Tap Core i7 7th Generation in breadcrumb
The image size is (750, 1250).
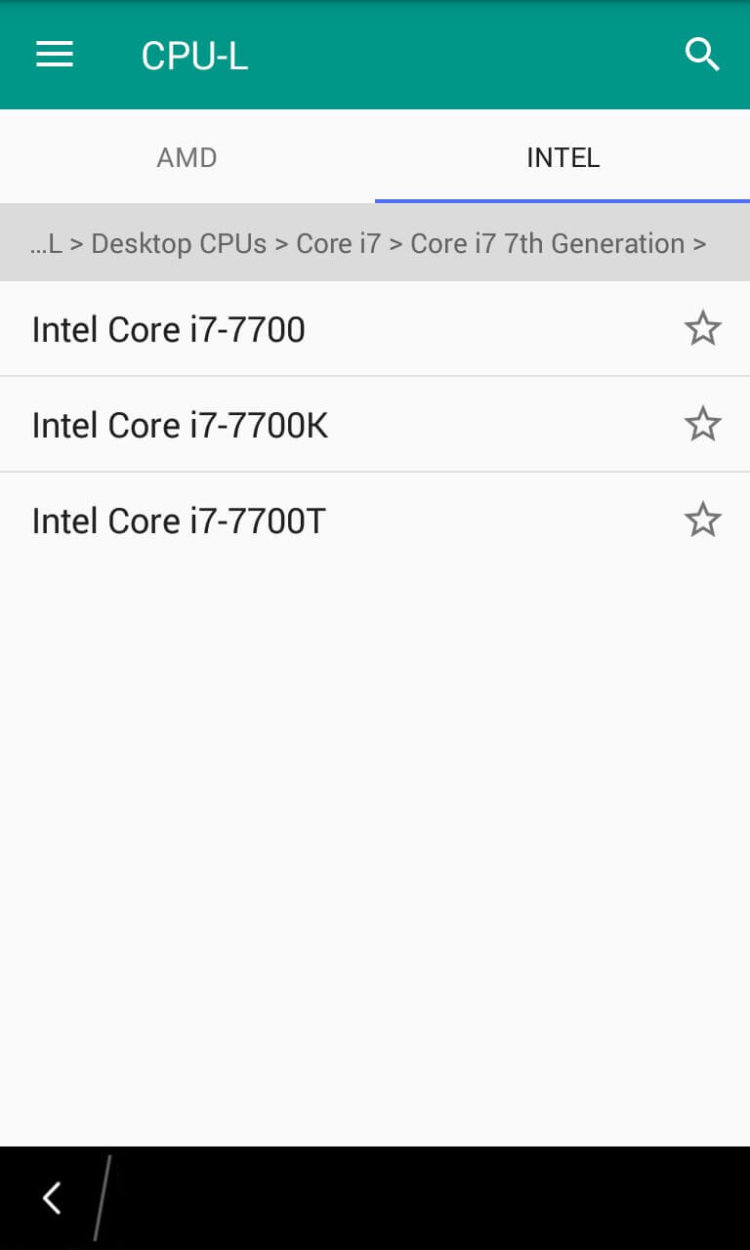pos(548,243)
